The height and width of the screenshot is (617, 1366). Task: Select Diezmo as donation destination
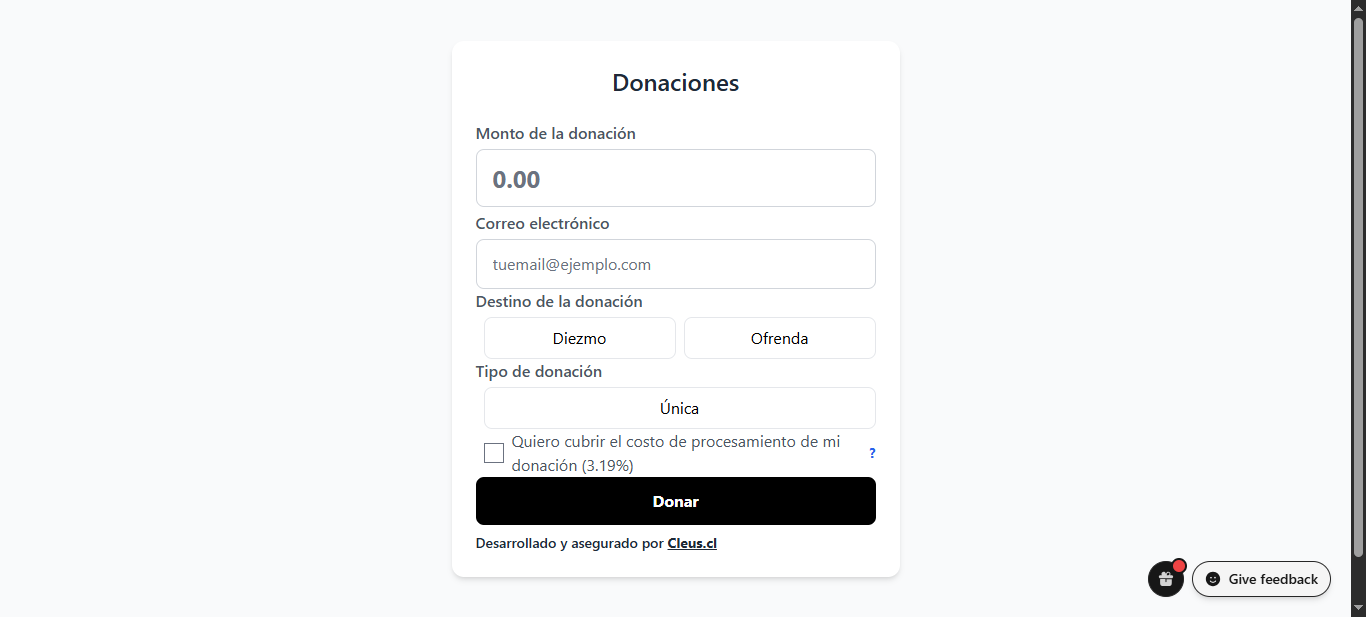(x=579, y=338)
